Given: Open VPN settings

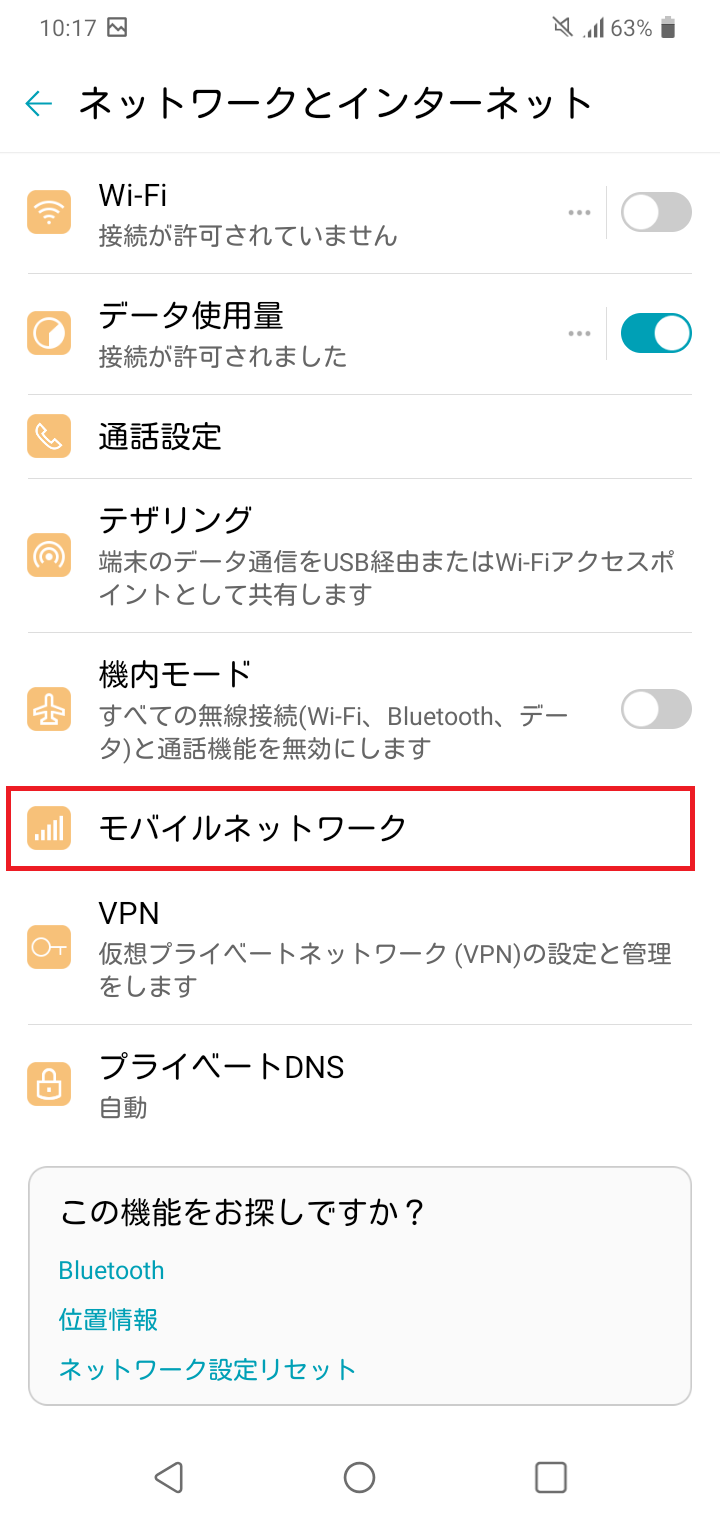Looking at the screenshot, I should pyautogui.click(x=360, y=947).
